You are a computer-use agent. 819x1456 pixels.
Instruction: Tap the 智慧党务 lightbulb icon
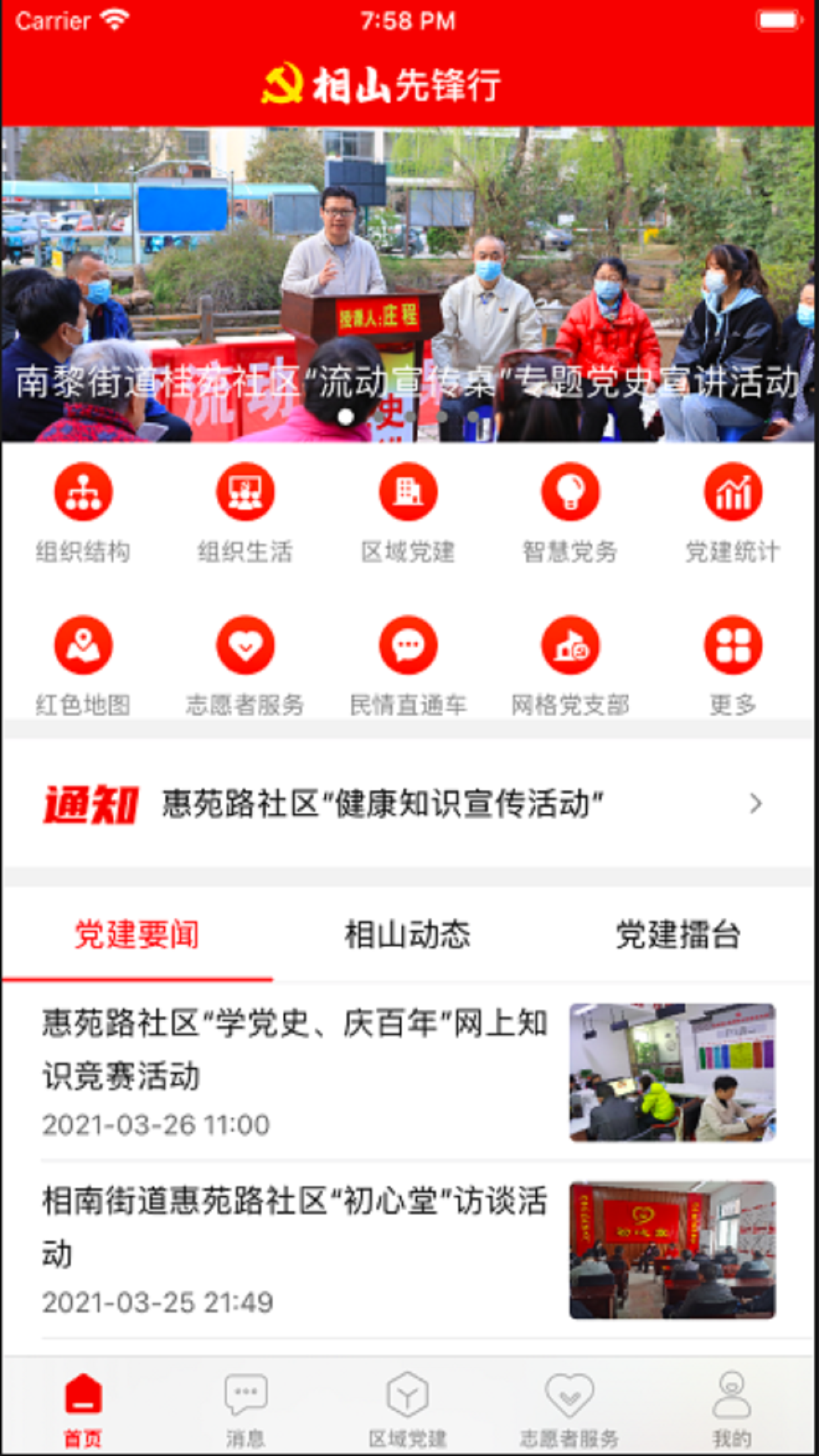570,514
